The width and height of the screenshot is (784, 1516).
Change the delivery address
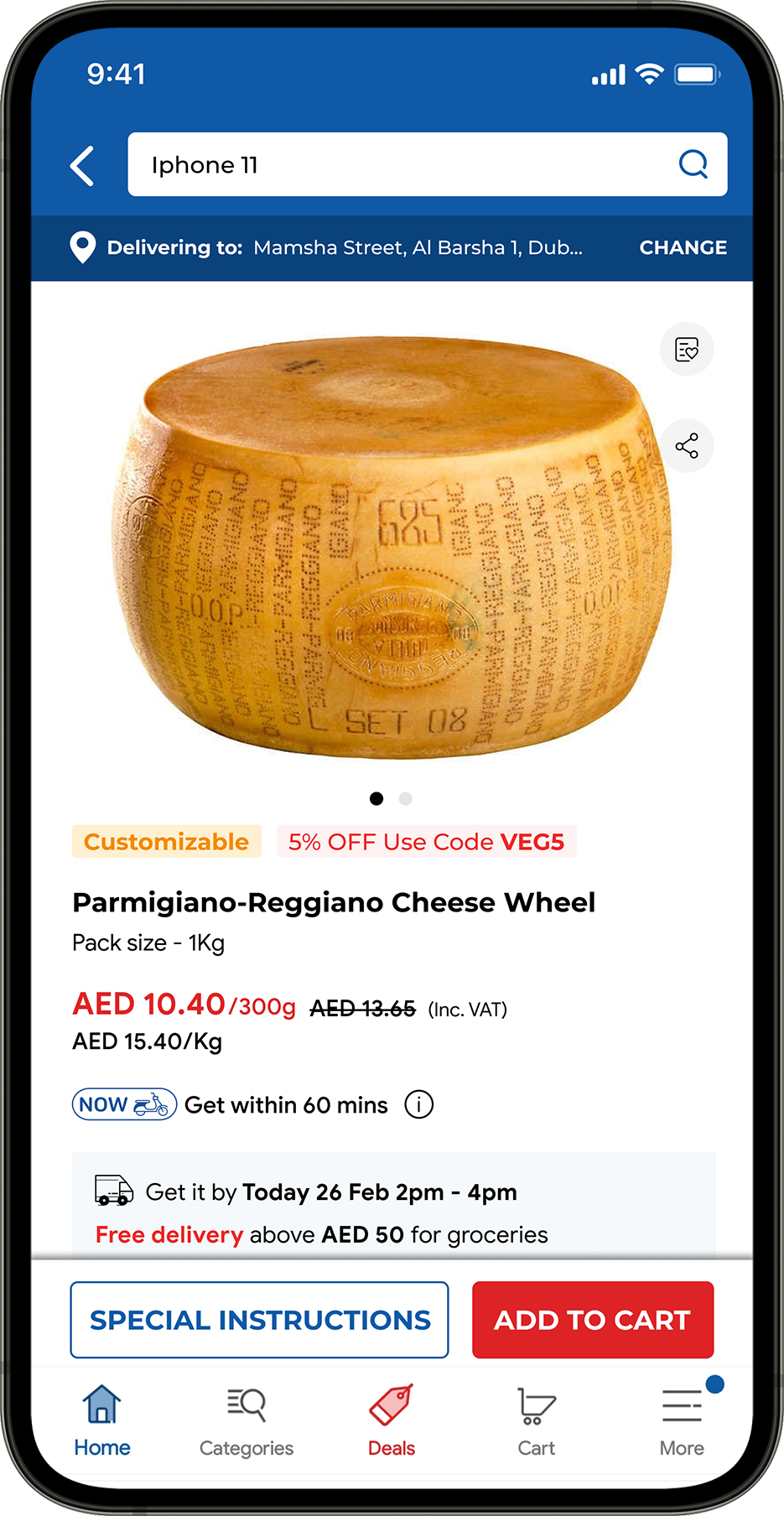683,247
